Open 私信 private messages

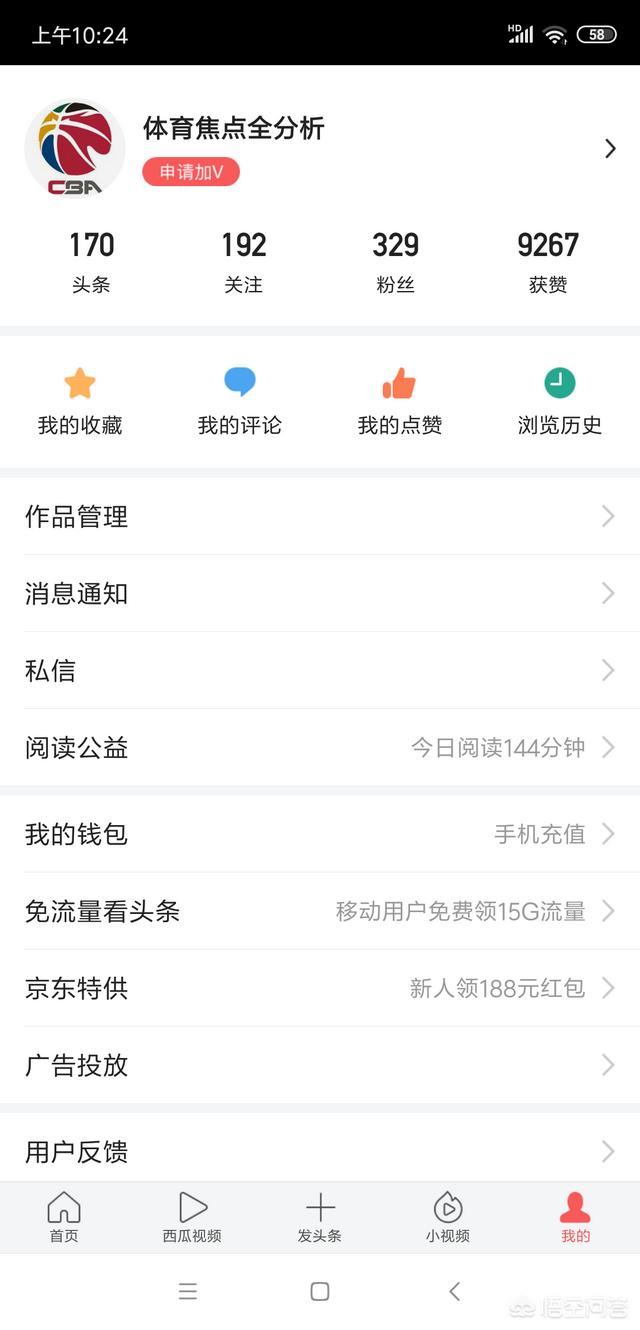tap(320, 671)
